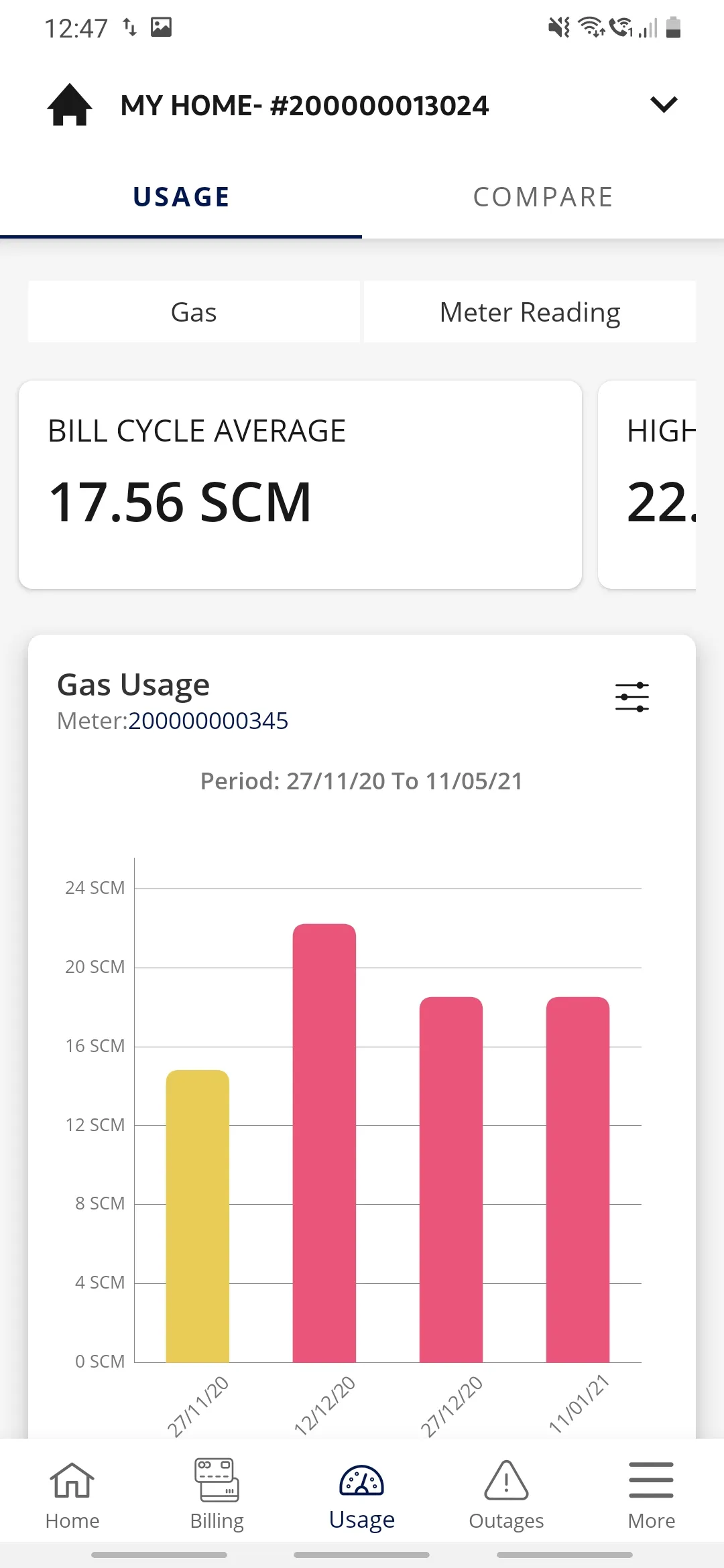Open meter 200000000345 details link
The width and height of the screenshot is (724, 1568).
pyautogui.click(x=208, y=721)
